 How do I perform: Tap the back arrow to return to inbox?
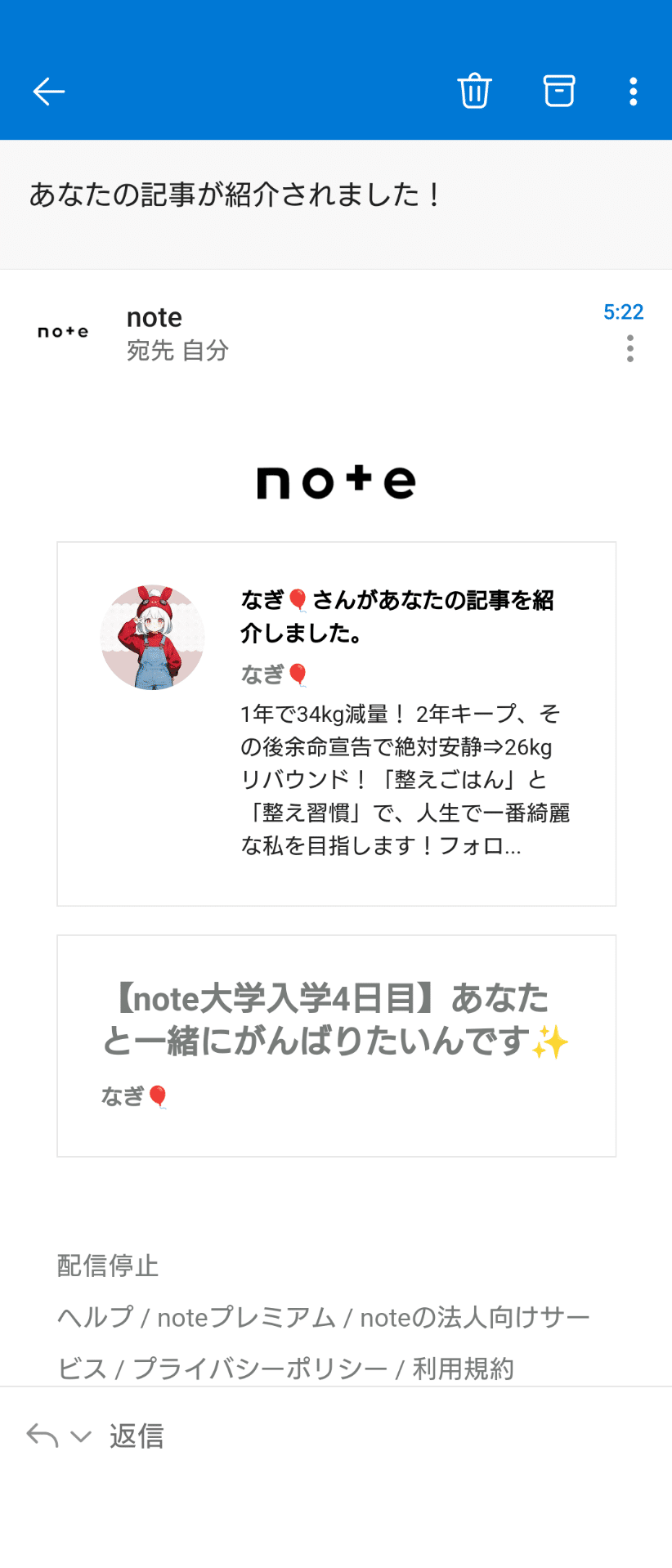(x=48, y=91)
